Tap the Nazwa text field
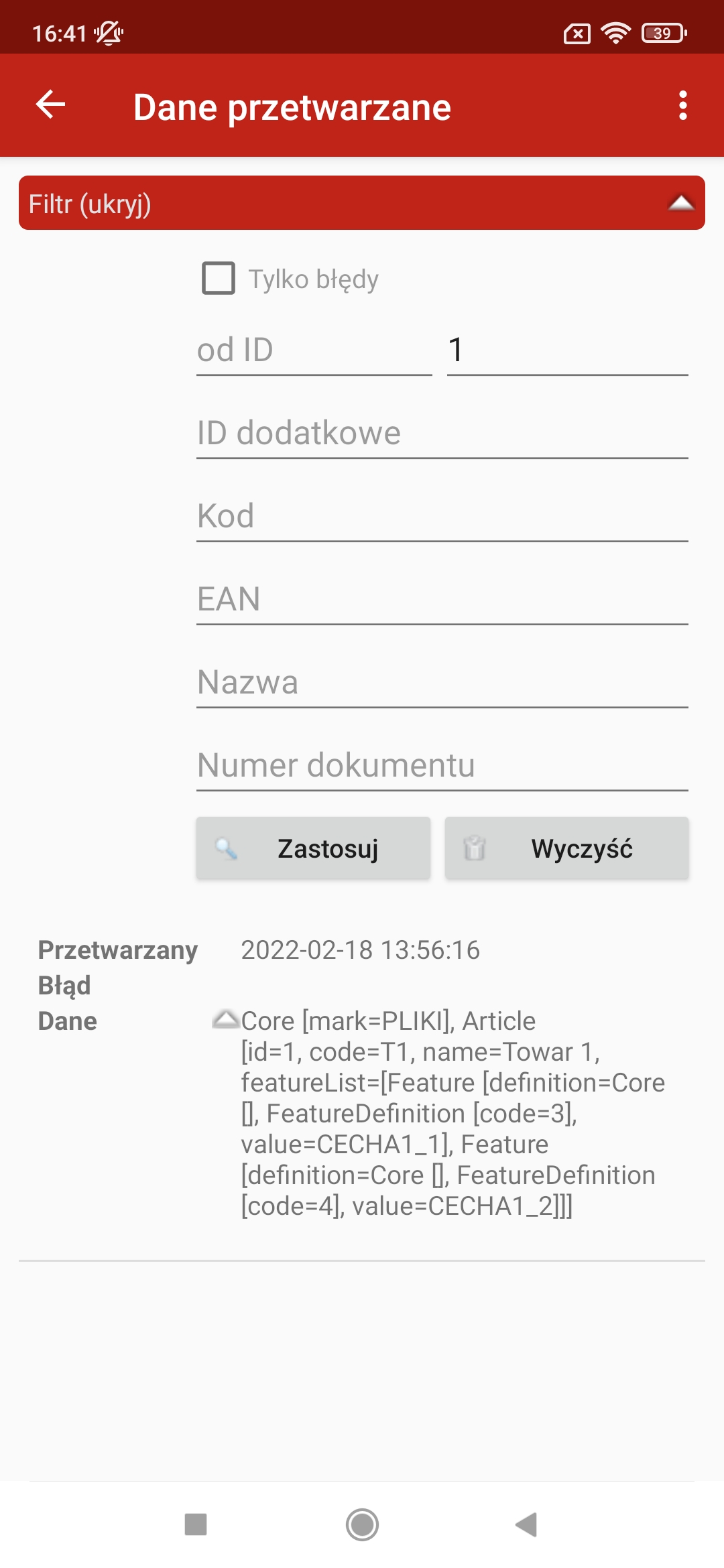Image resolution: width=724 pixels, height=1568 pixels. click(442, 683)
